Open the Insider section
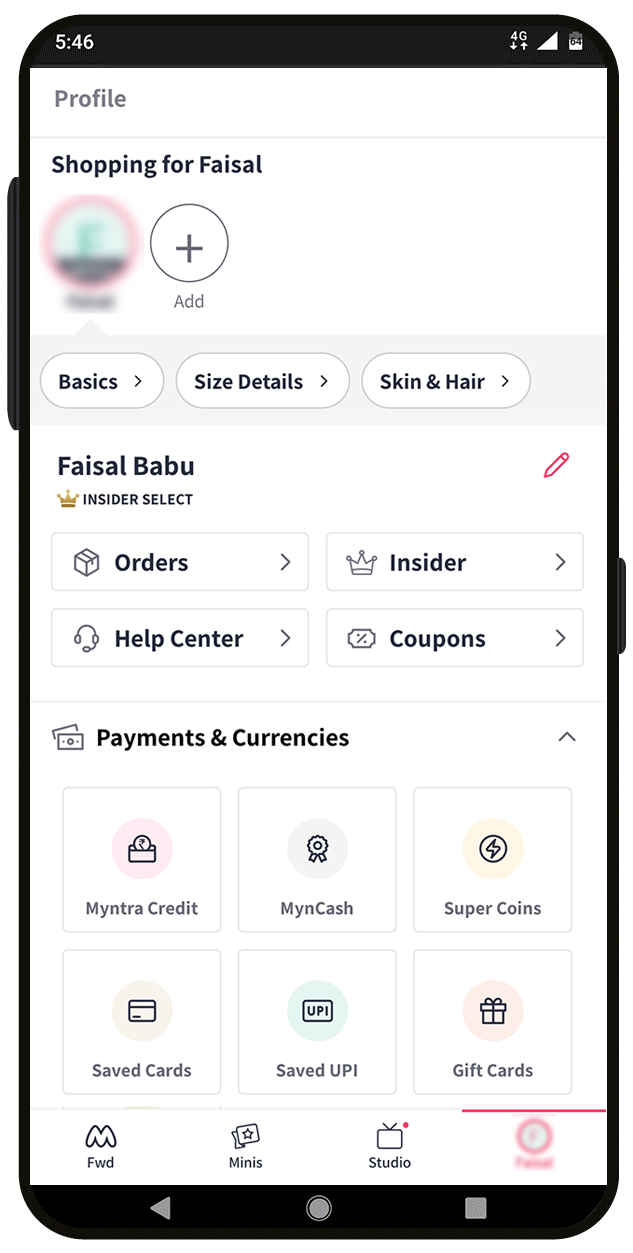The height and width of the screenshot is (1253, 633). (454, 562)
